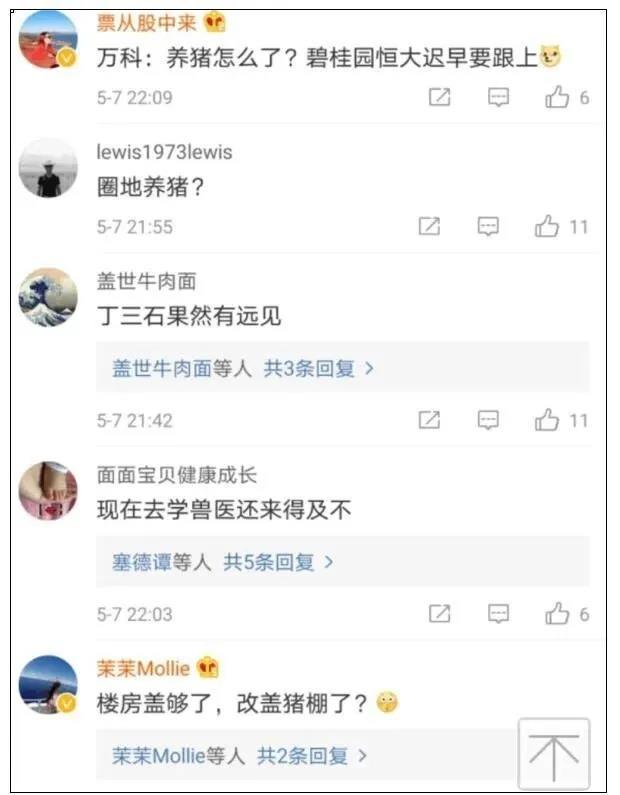
Task: Jump back to top with arrow button
Action: (x=553, y=755)
